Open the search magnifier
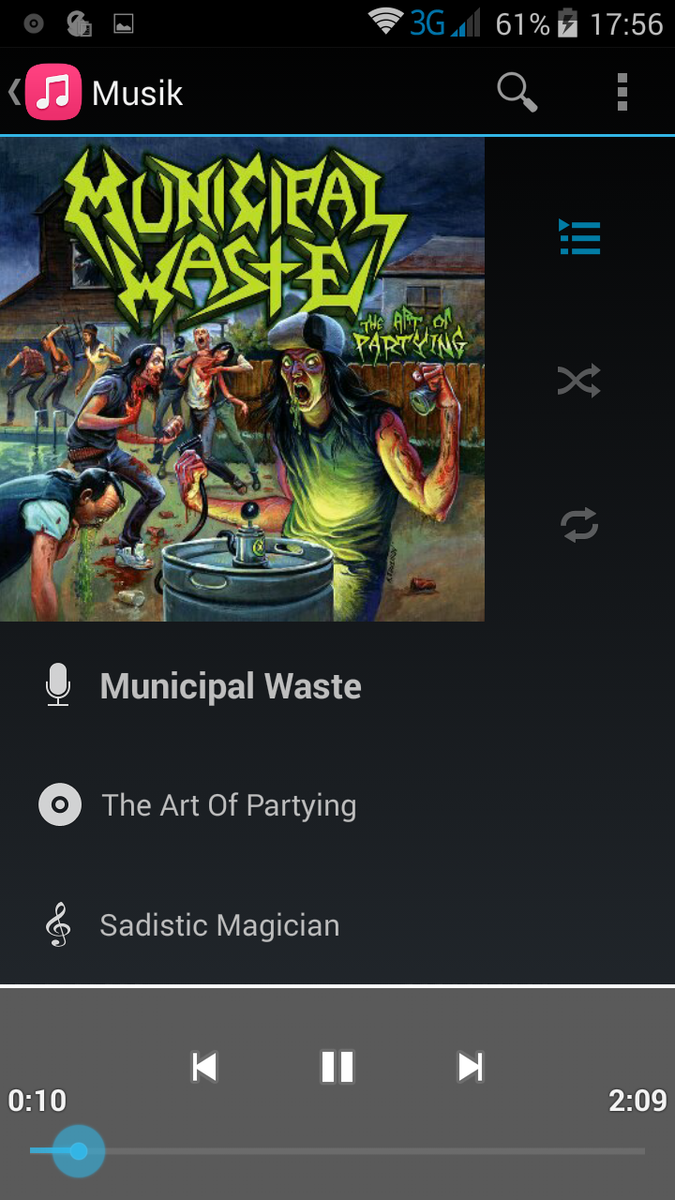 517,92
